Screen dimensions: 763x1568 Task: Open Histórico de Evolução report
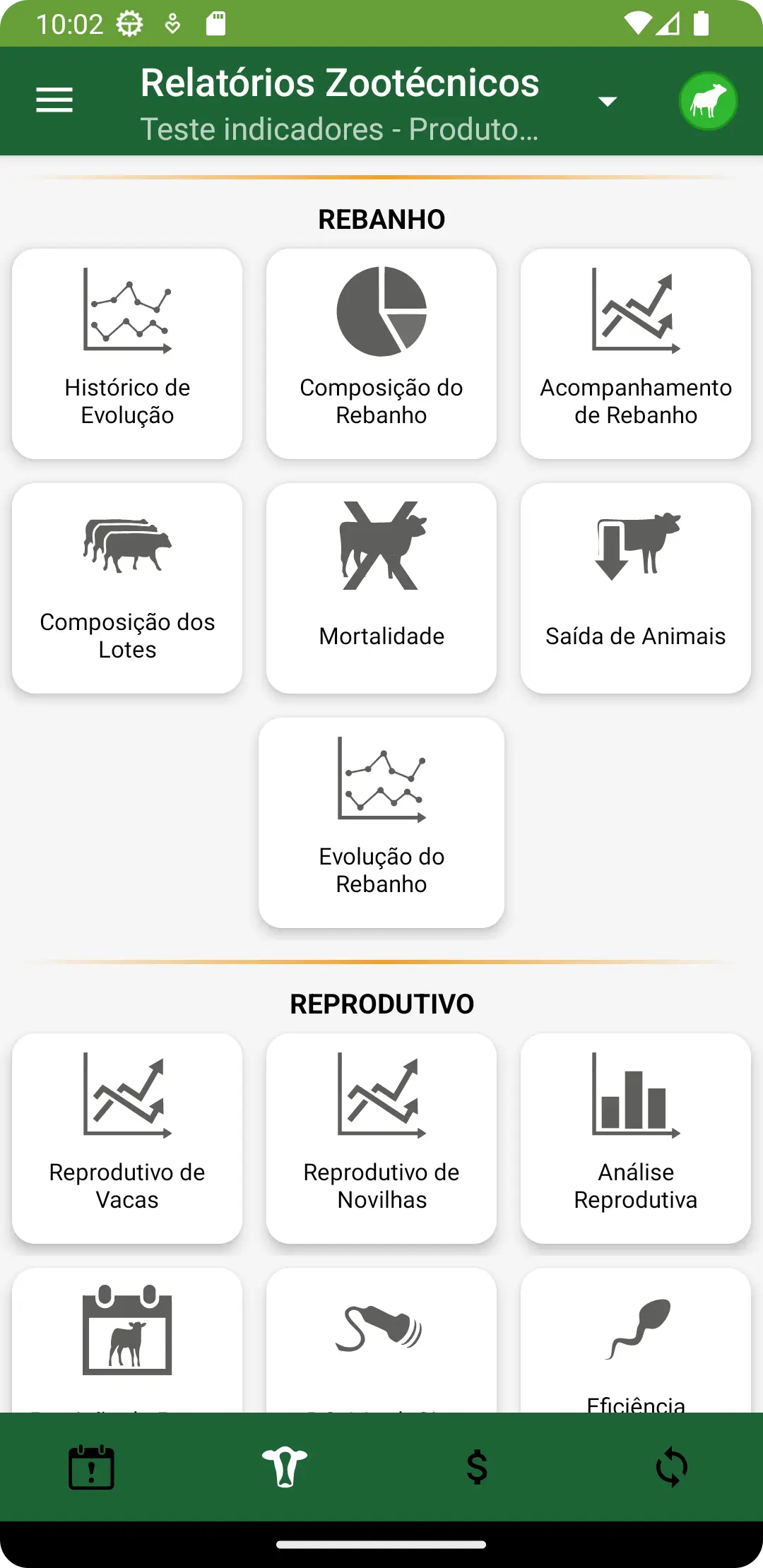coord(127,353)
